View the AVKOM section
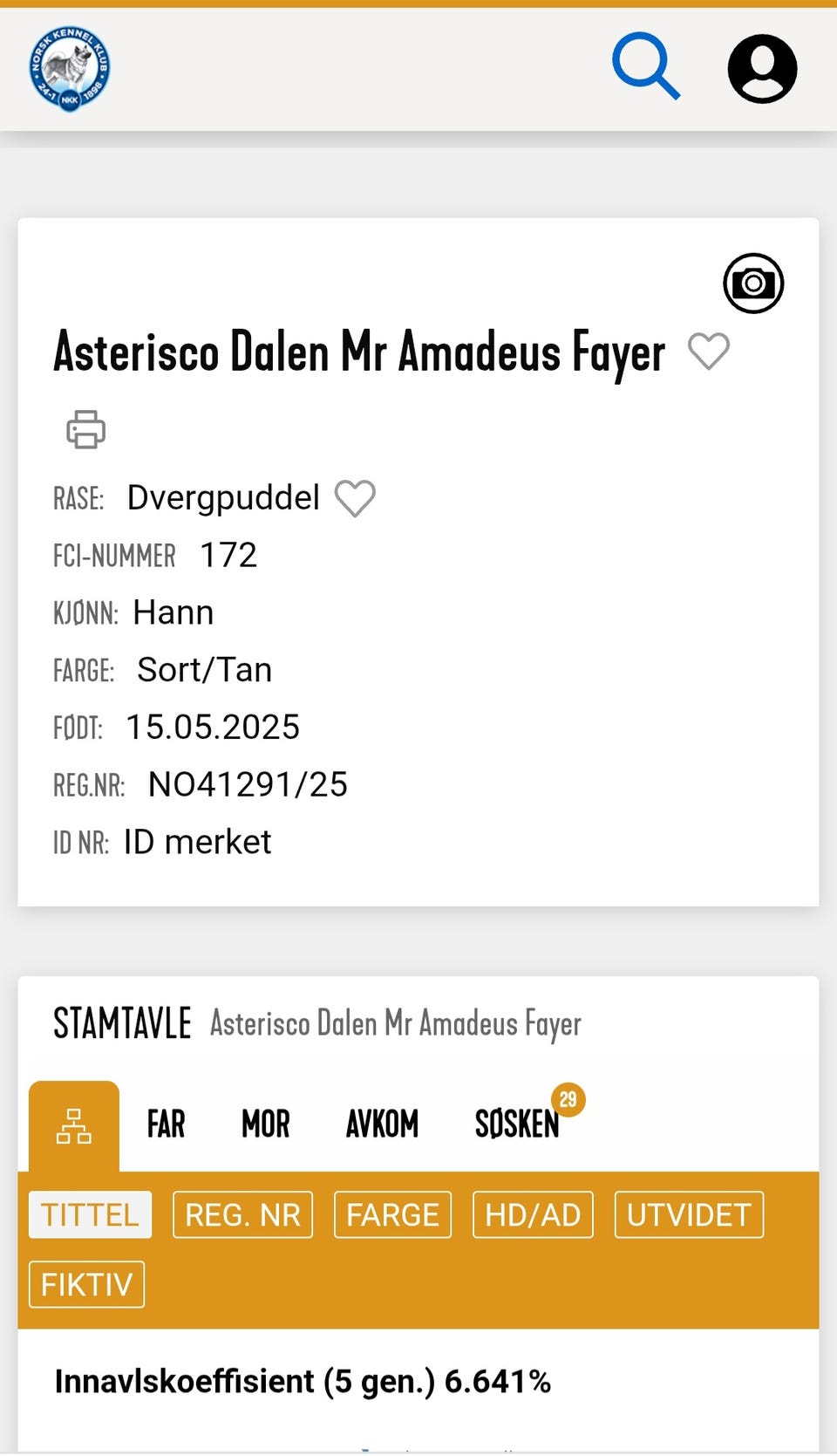 pos(381,1124)
